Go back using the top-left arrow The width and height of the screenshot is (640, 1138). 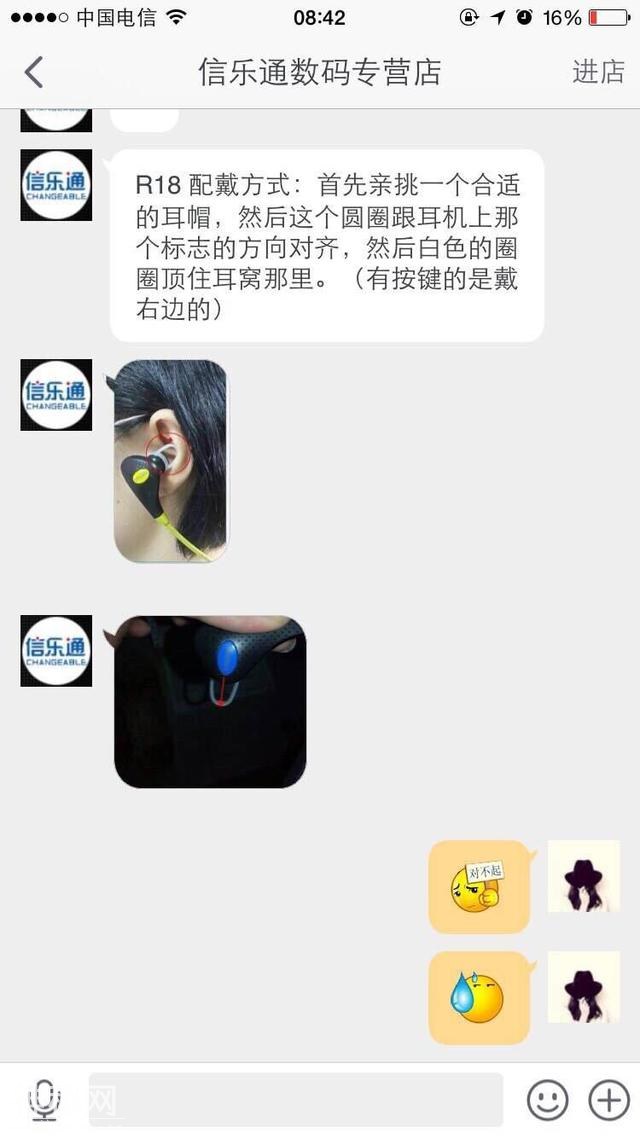tap(34, 72)
